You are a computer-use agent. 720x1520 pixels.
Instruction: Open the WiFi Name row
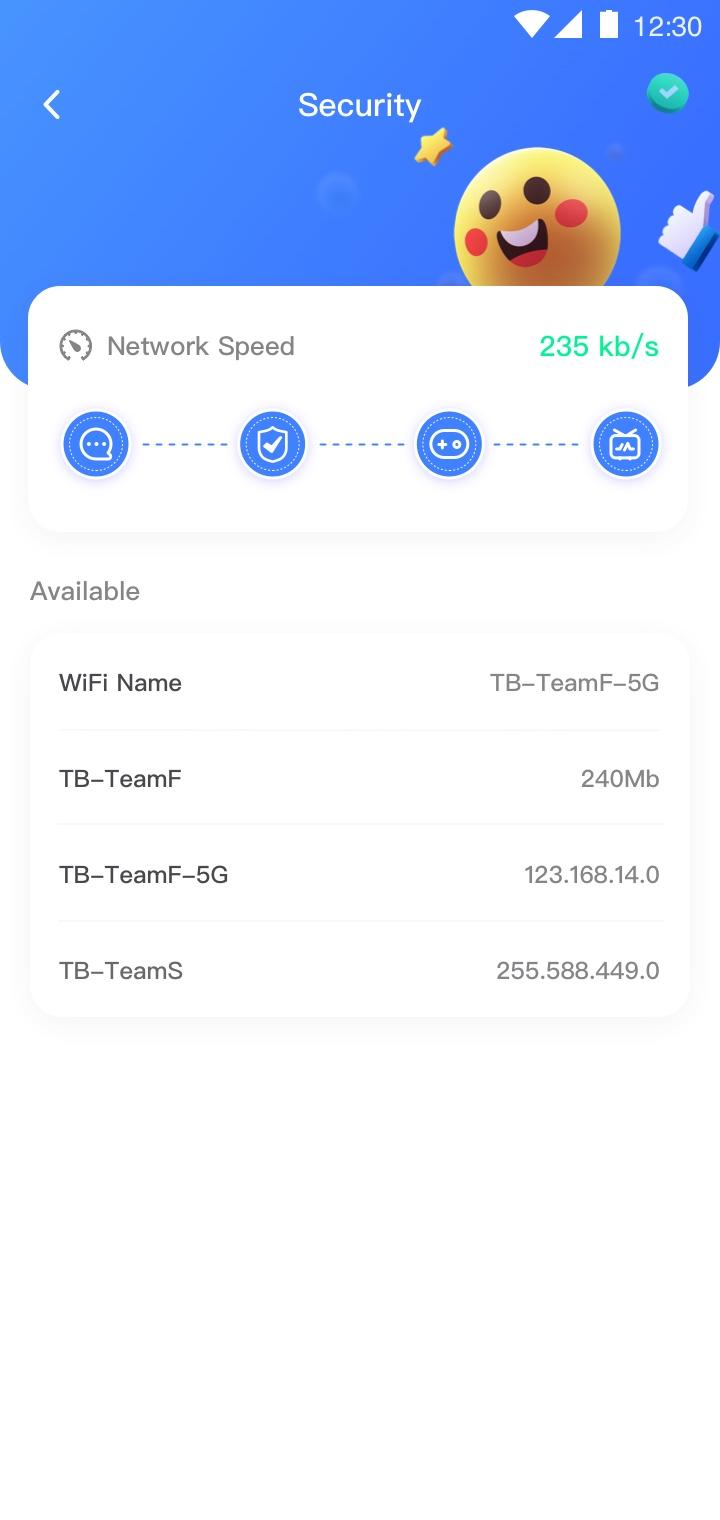pyautogui.click(x=359, y=683)
